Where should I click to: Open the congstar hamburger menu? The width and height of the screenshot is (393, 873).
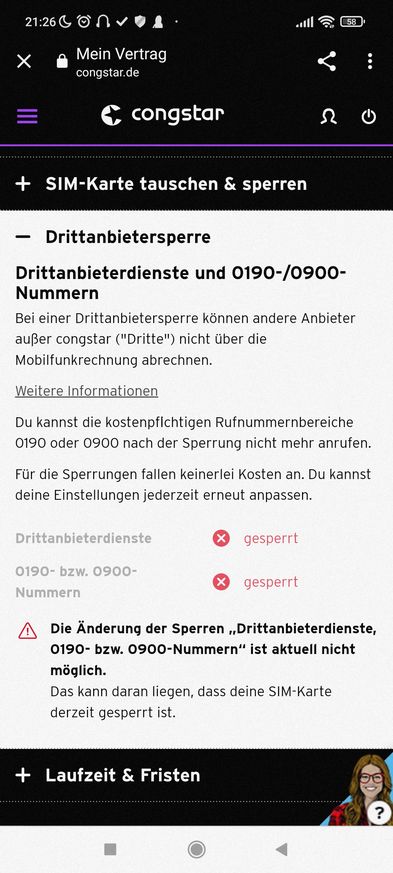click(x=27, y=116)
